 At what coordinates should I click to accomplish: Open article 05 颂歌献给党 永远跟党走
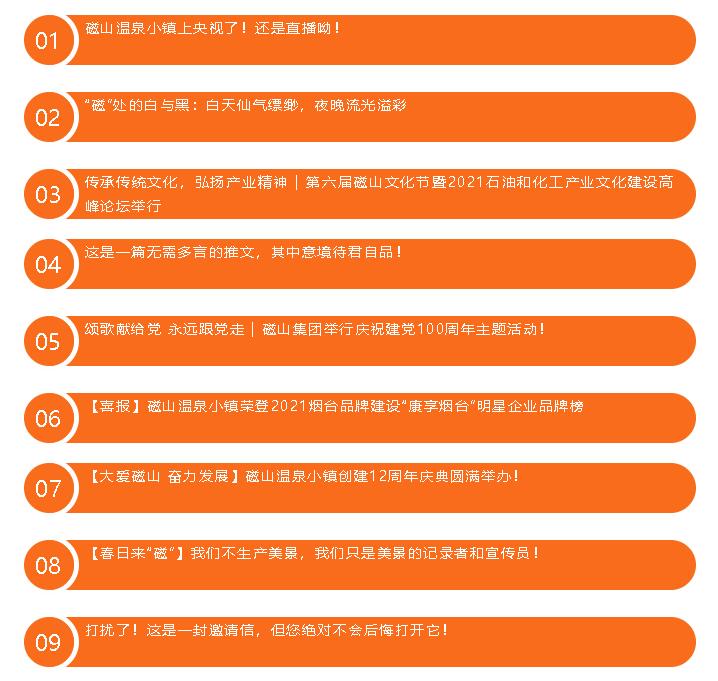[315, 329]
